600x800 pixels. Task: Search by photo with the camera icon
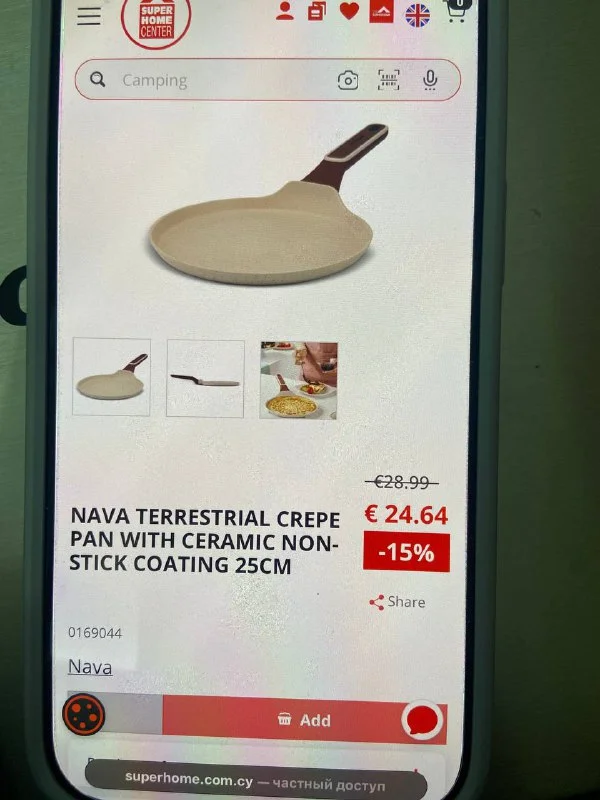(x=348, y=80)
